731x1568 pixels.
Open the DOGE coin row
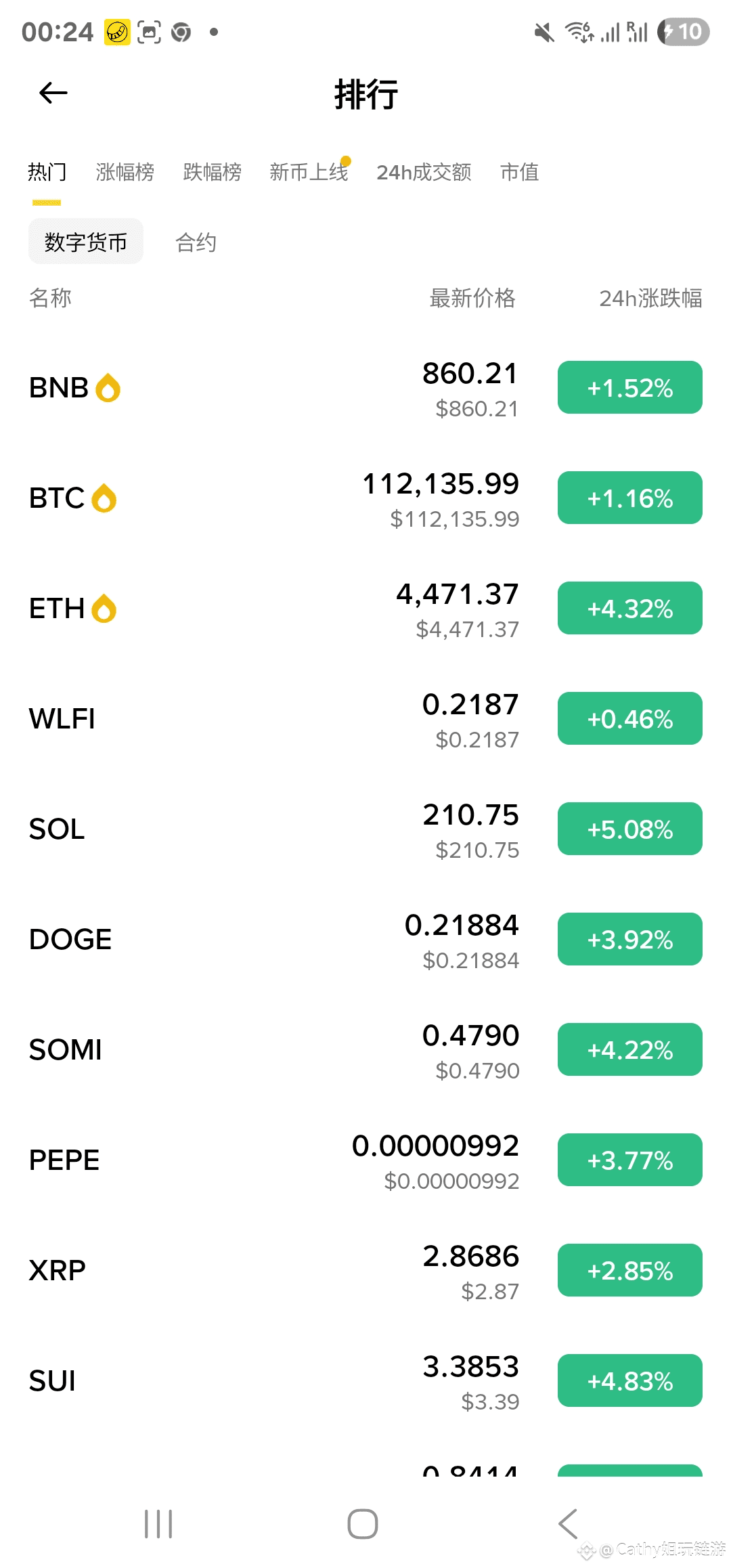pyautogui.click(x=271, y=940)
